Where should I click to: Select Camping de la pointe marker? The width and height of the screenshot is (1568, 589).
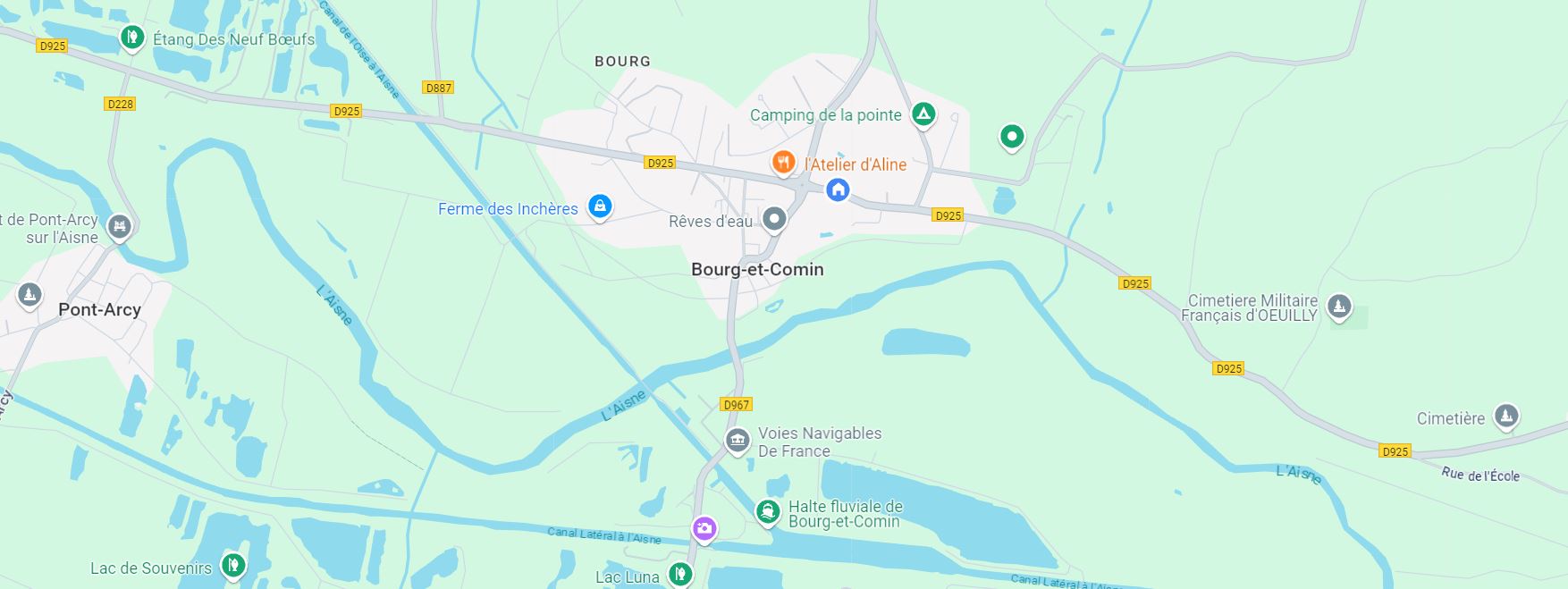tap(923, 114)
